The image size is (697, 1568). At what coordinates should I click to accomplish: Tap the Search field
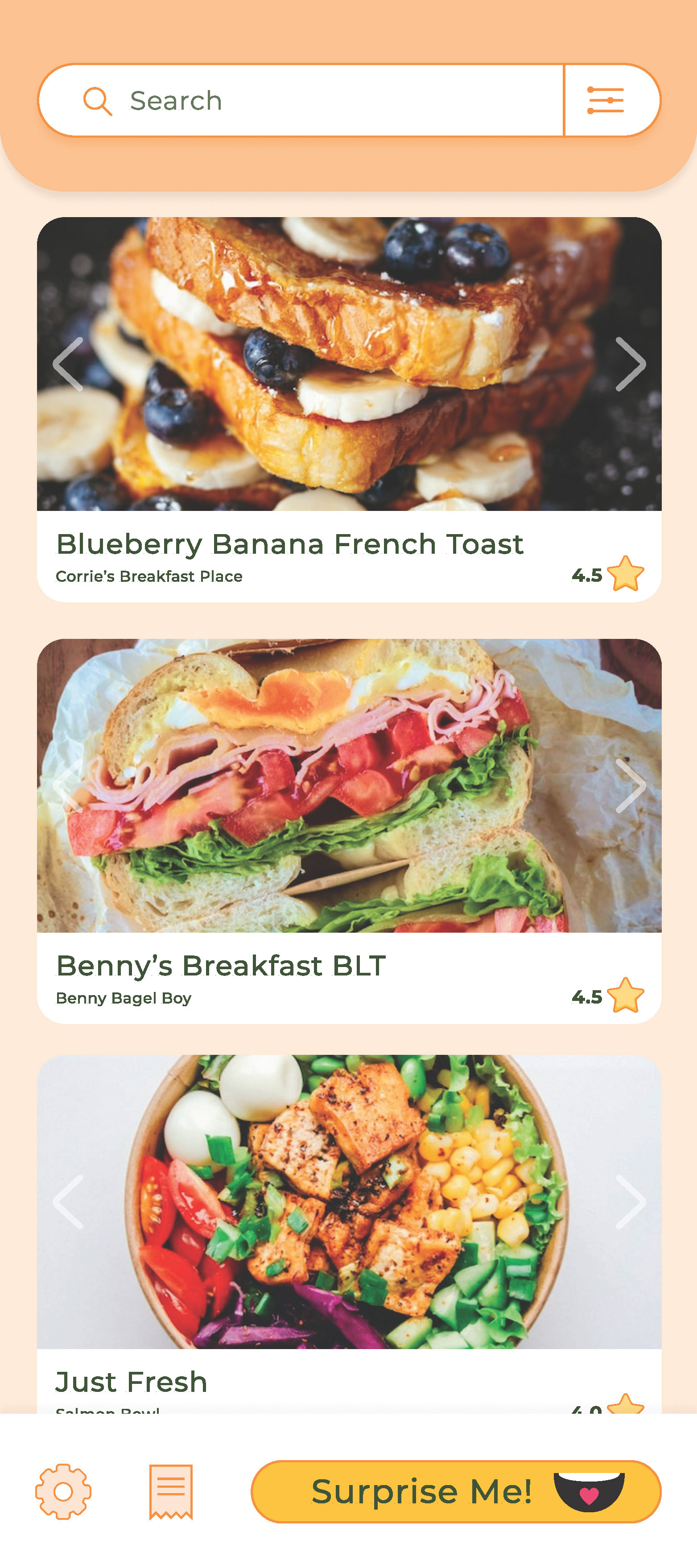pos(301,100)
